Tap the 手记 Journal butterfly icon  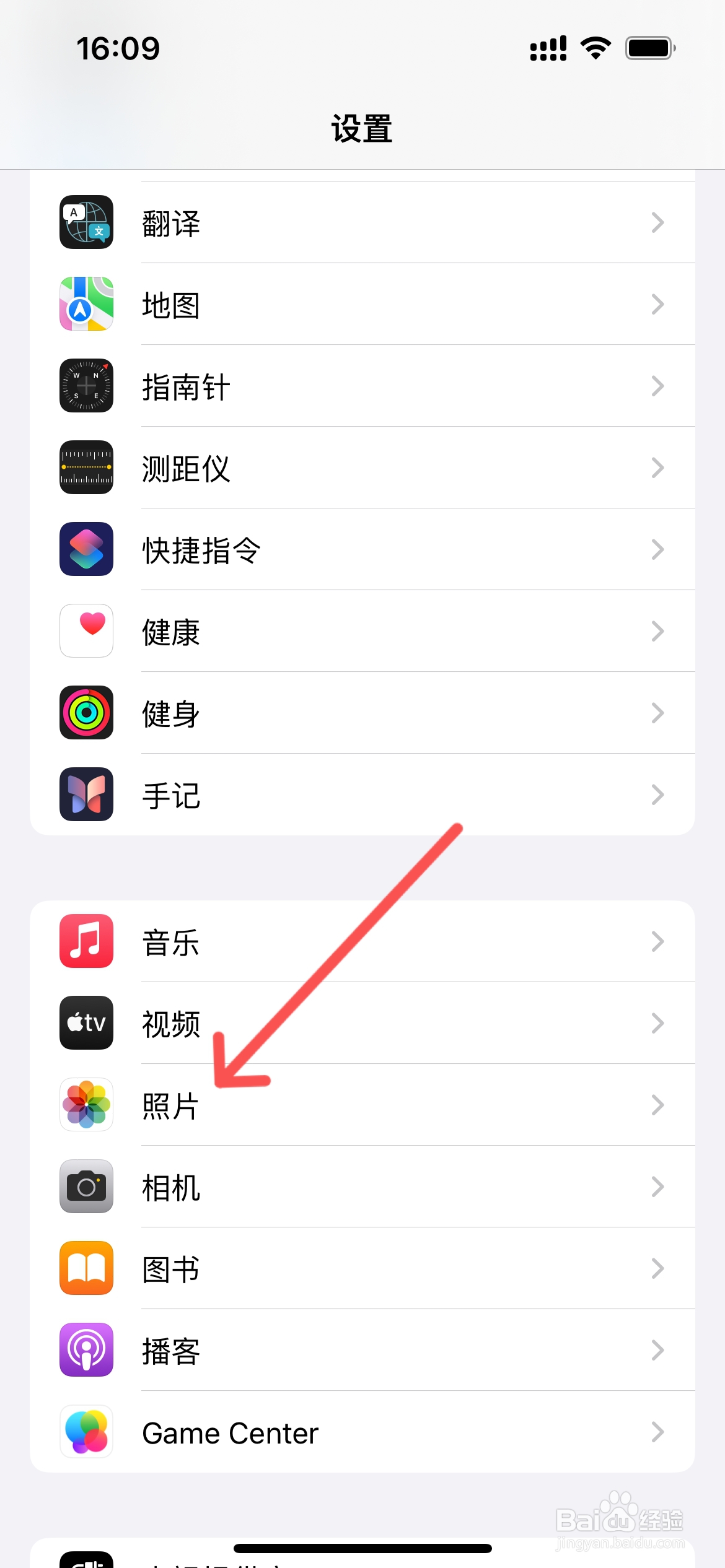(86, 795)
